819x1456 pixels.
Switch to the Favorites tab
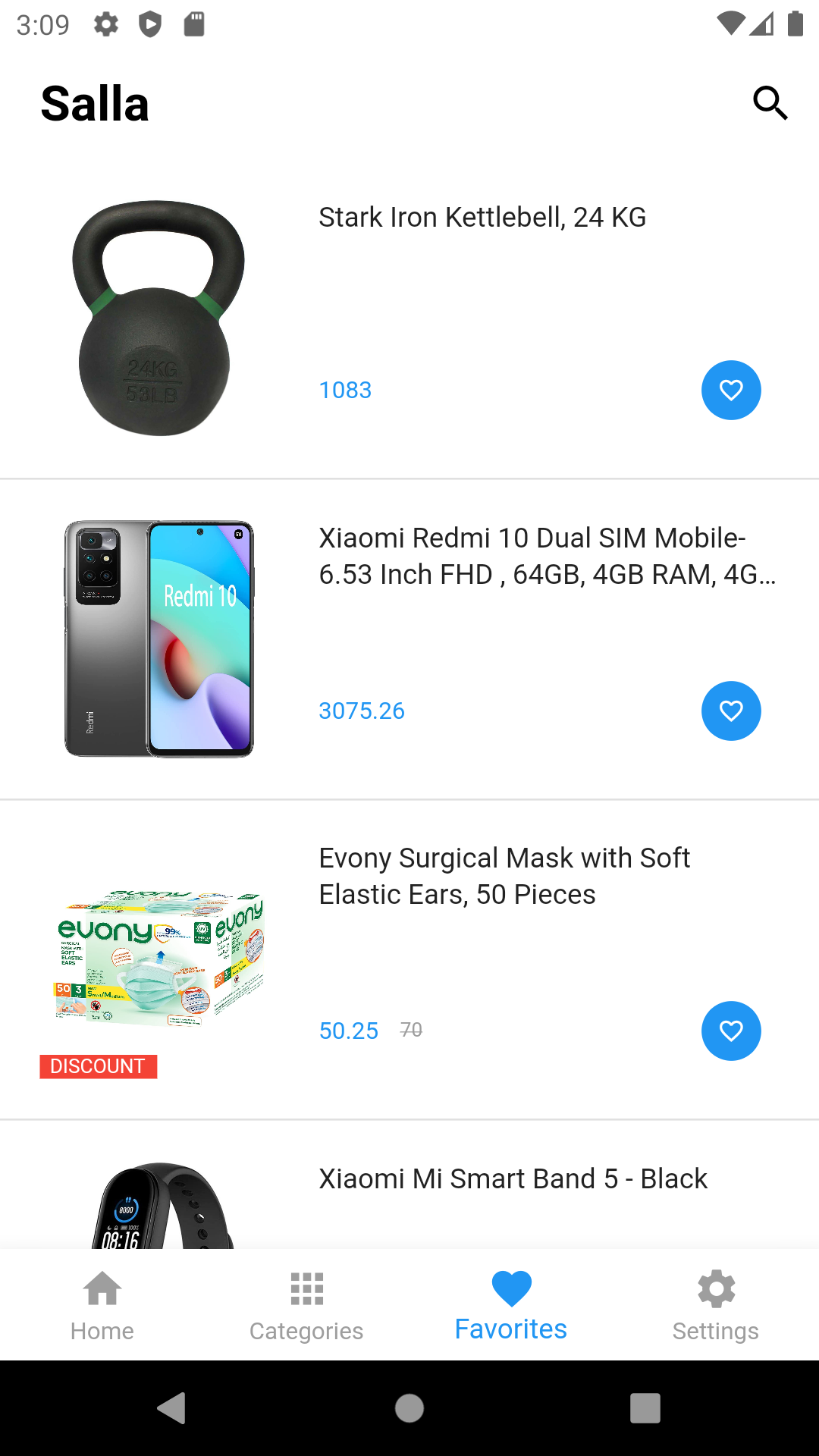coord(511,1304)
